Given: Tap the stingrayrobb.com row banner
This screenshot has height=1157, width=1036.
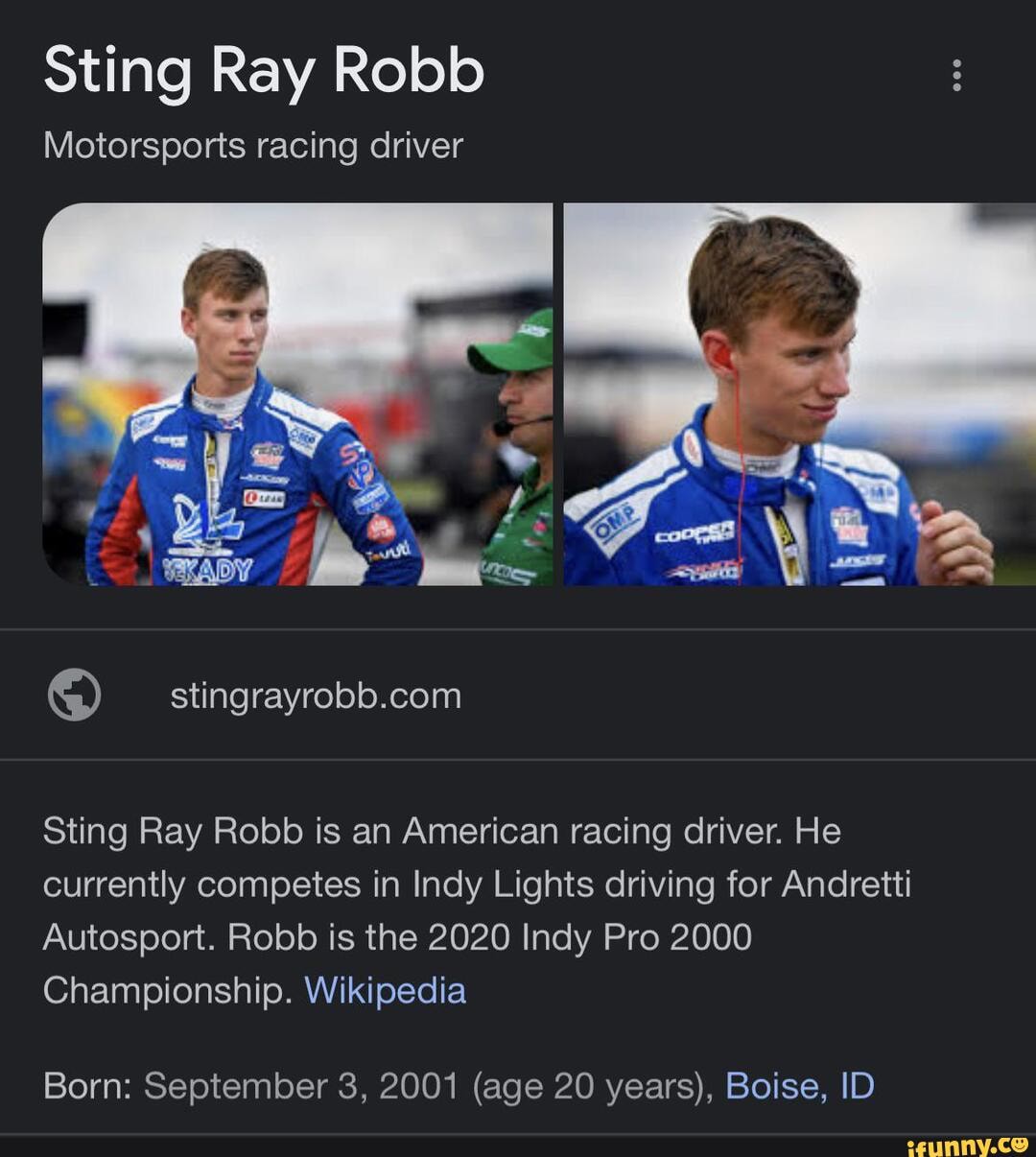Looking at the screenshot, I should [x=518, y=696].
